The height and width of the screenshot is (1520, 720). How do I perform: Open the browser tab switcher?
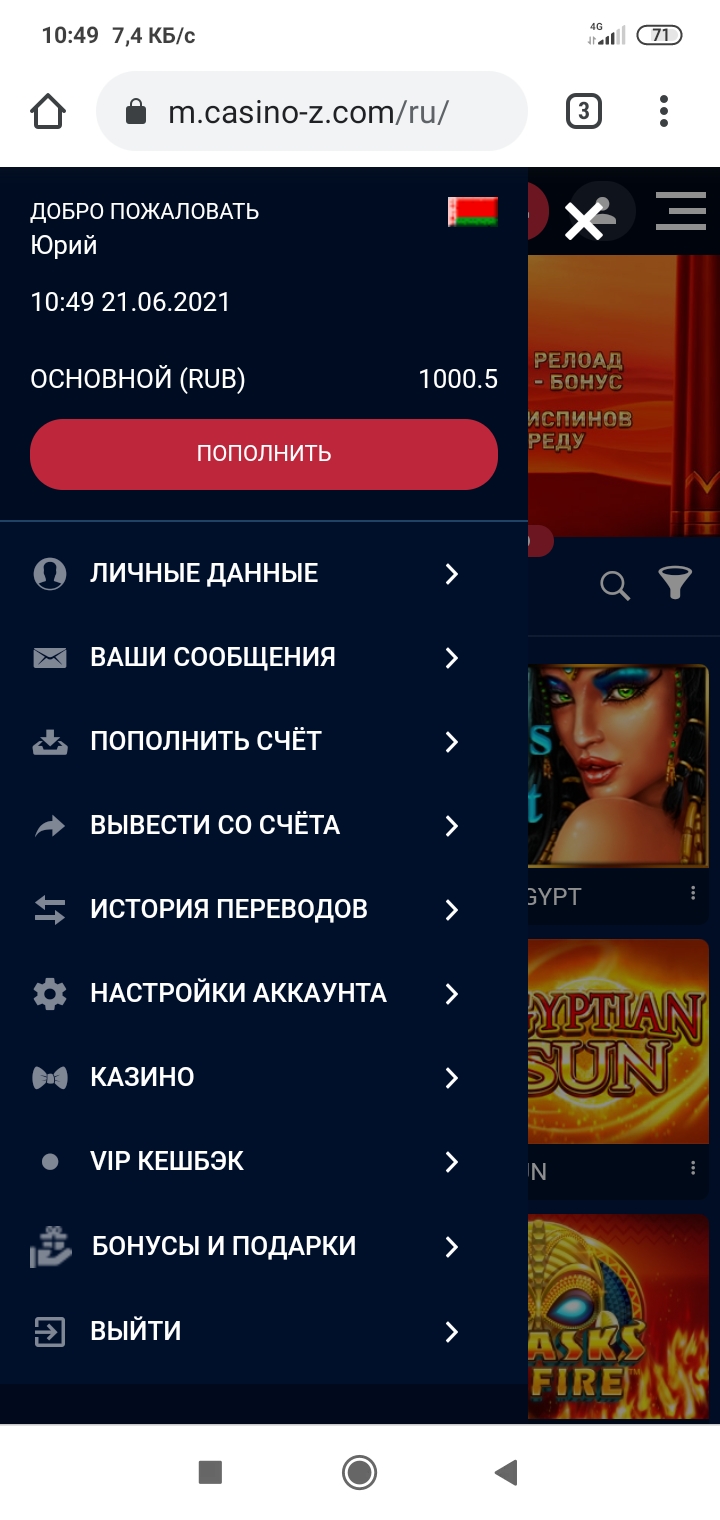[584, 111]
